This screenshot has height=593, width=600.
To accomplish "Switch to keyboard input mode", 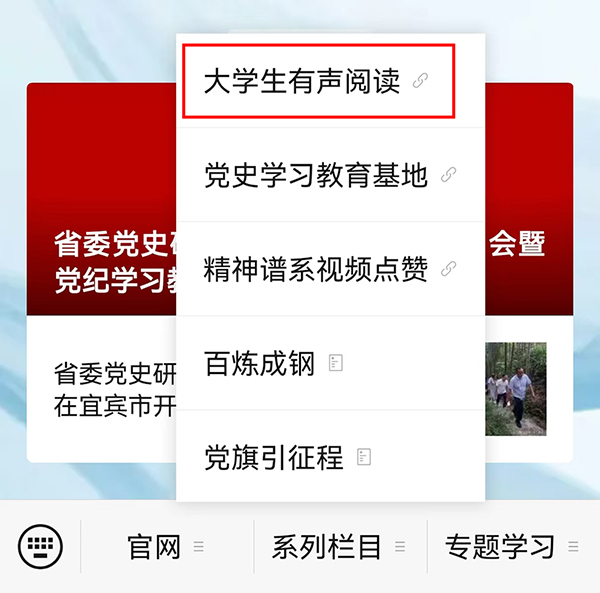I will click(40, 547).
